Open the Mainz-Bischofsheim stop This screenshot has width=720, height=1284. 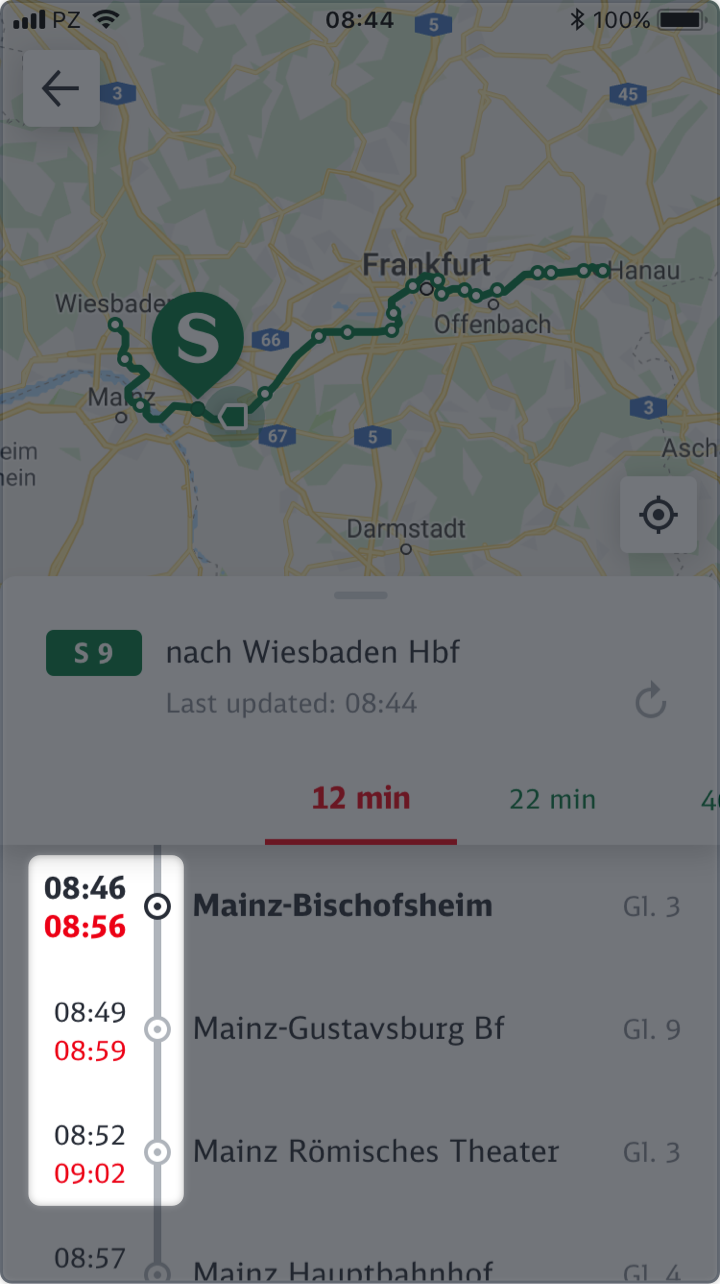pos(342,906)
